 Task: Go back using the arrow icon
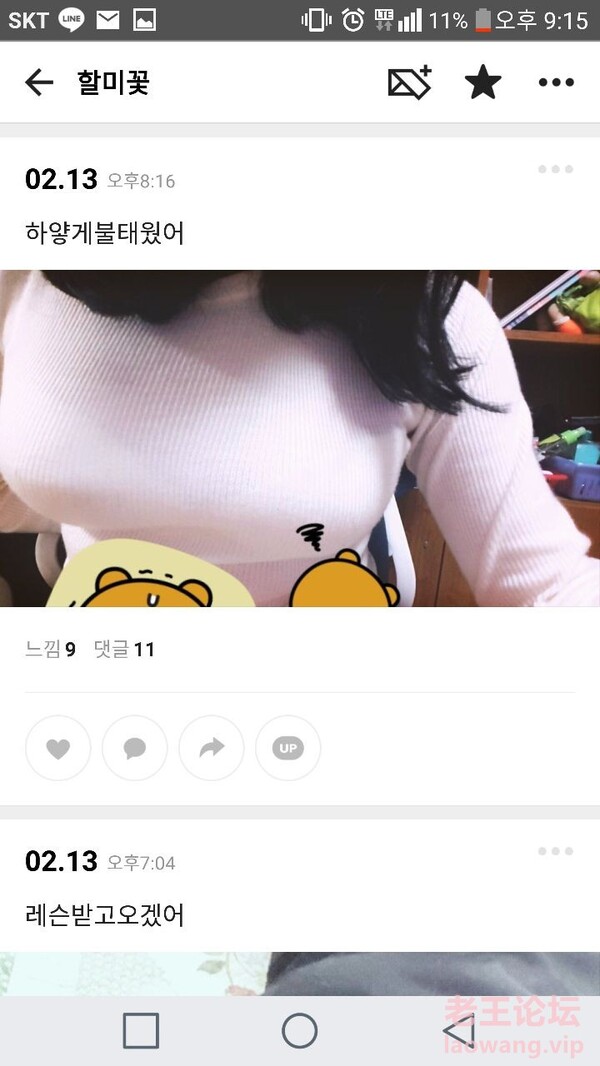click(x=38, y=82)
